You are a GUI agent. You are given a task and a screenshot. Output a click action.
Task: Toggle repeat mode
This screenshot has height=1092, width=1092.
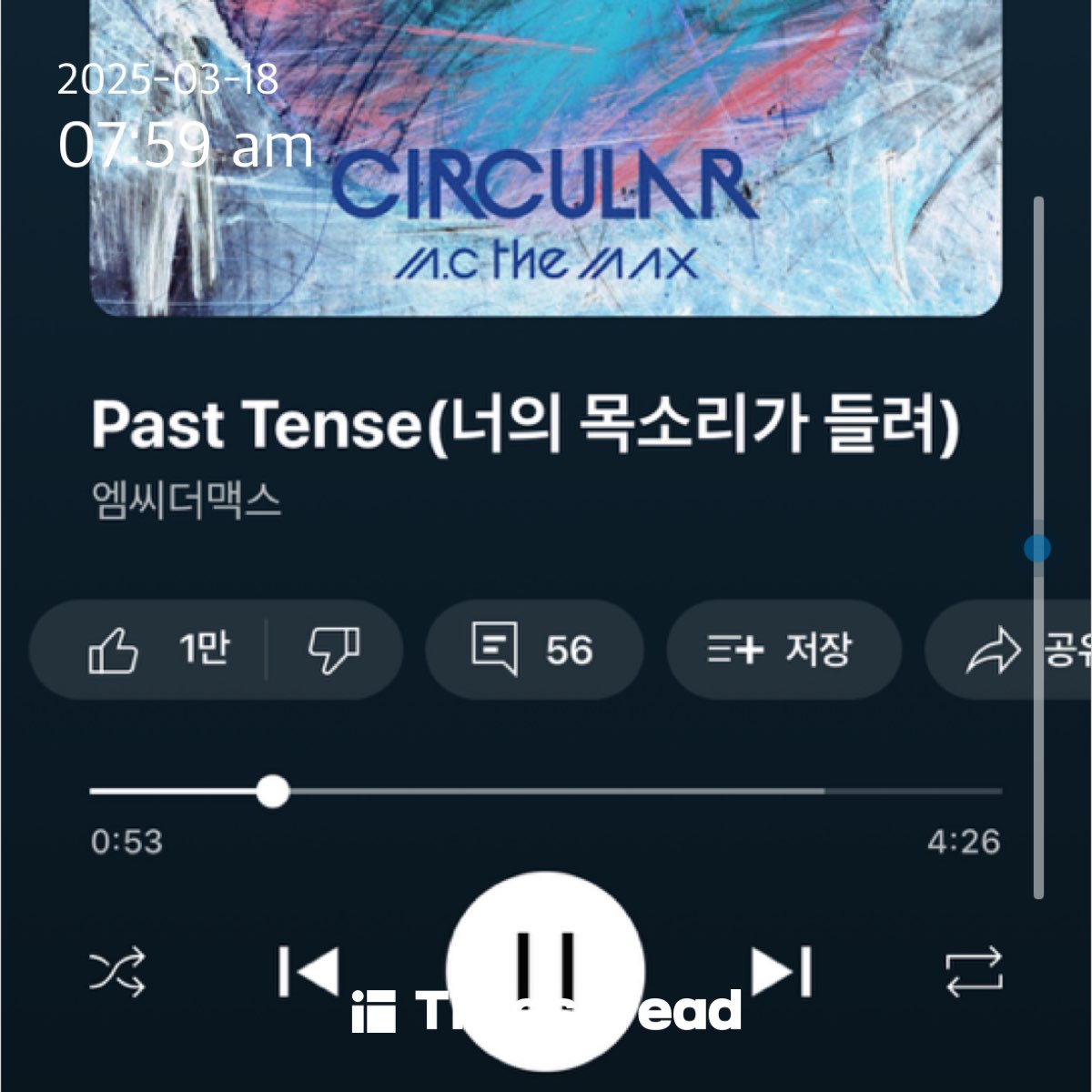tap(974, 972)
